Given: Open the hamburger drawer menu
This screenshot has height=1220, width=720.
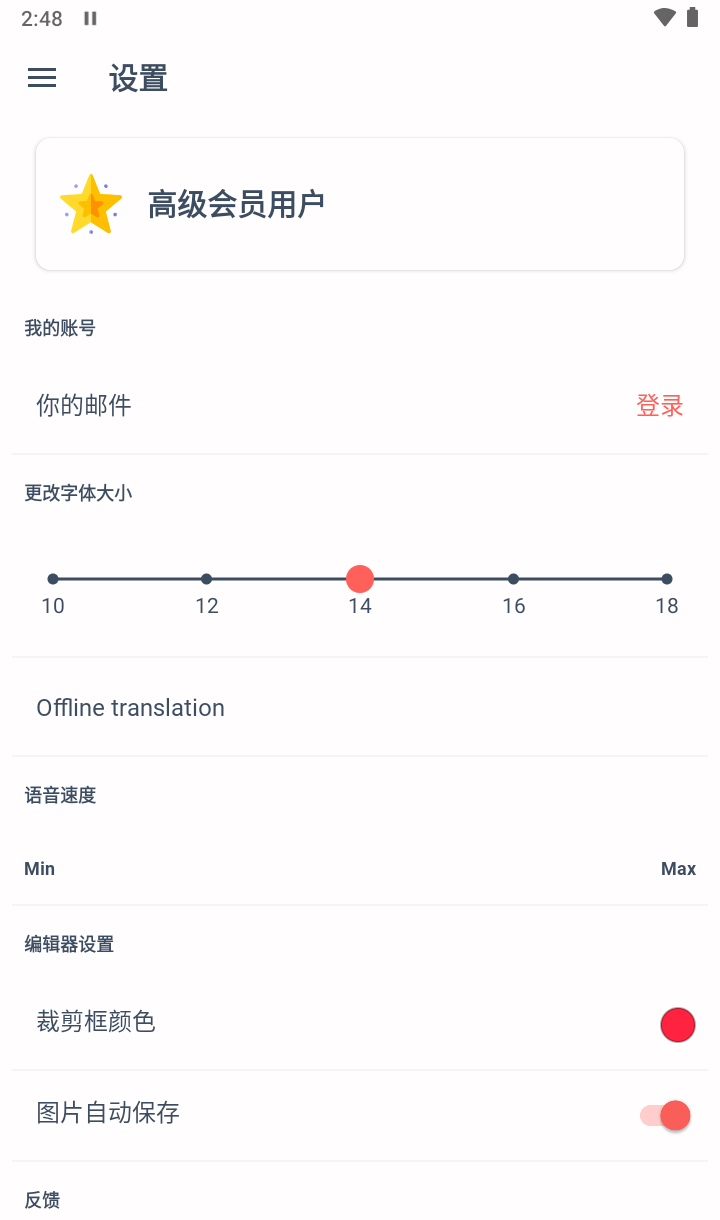Looking at the screenshot, I should [x=42, y=78].
